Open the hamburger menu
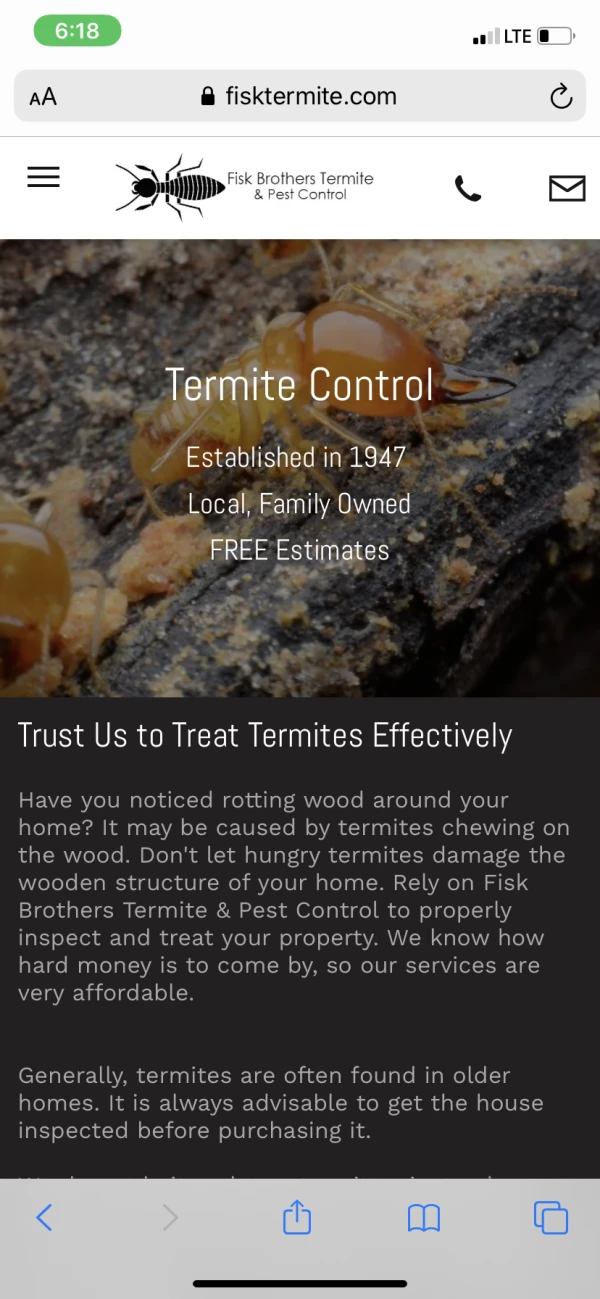The height and width of the screenshot is (1299, 600). pos(43,177)
